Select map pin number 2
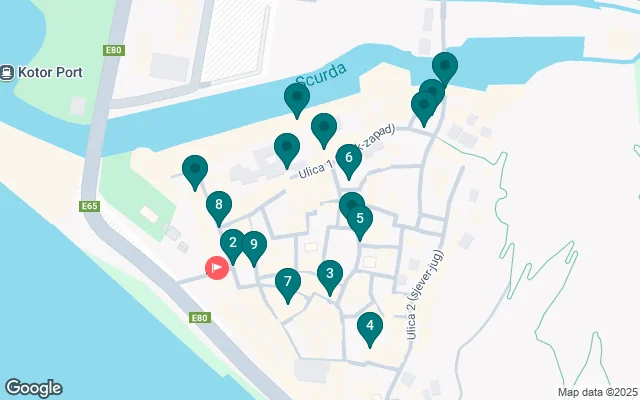The width and height of the screenshot is (640, 400). pos(232,242)
